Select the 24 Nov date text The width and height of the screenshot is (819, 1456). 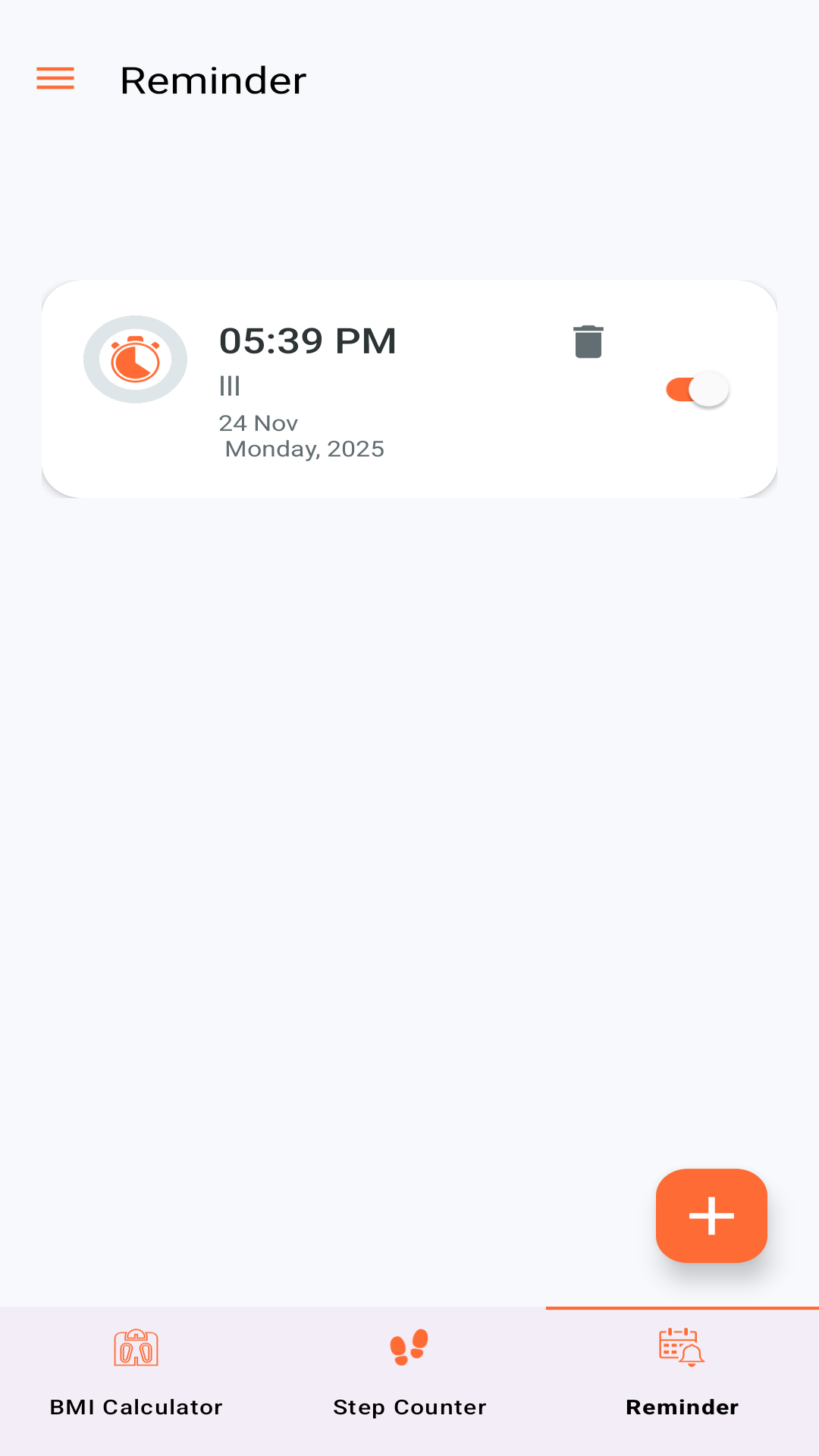click(258, 423)
